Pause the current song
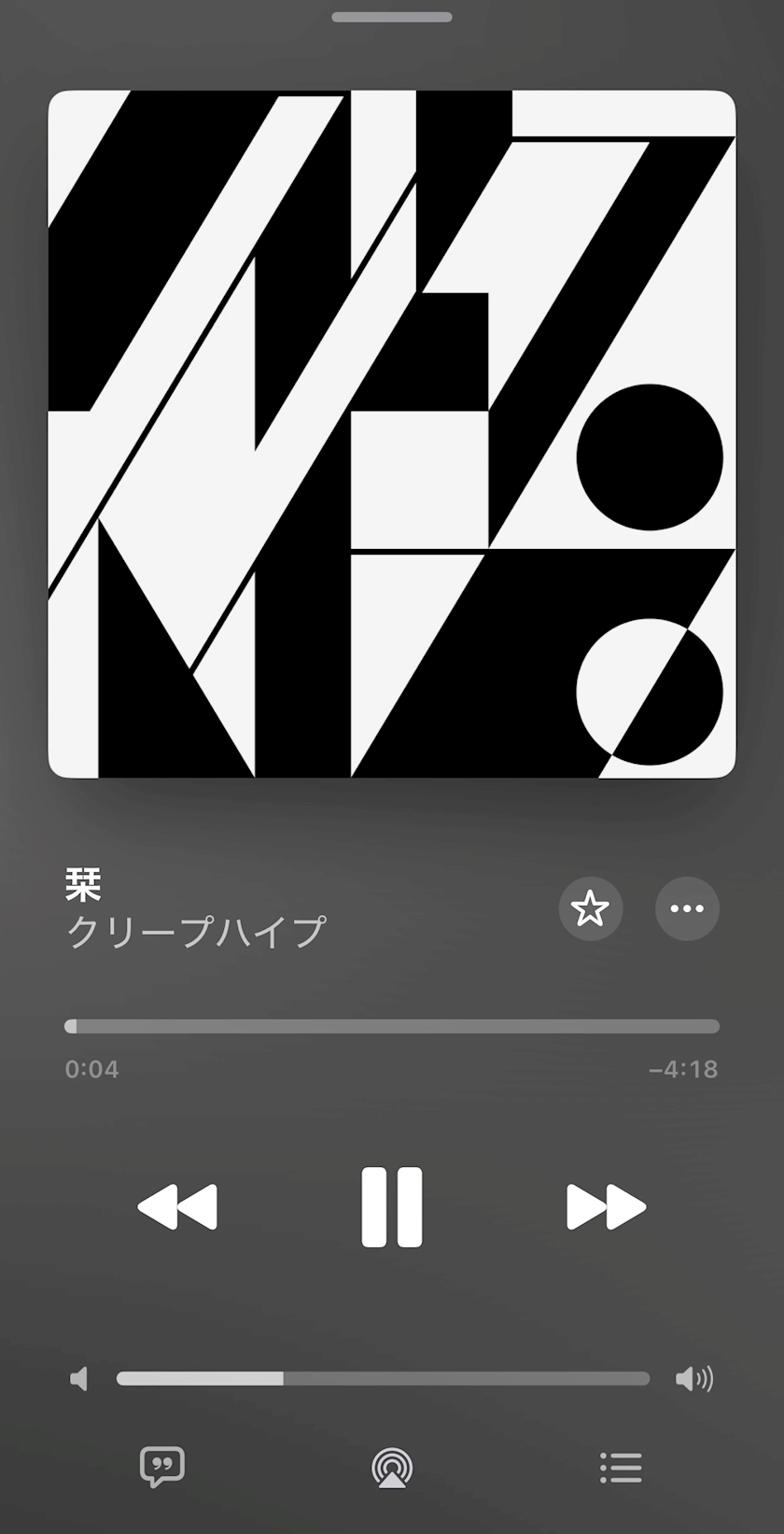The image size is (784, 1534). (392, 1206)
